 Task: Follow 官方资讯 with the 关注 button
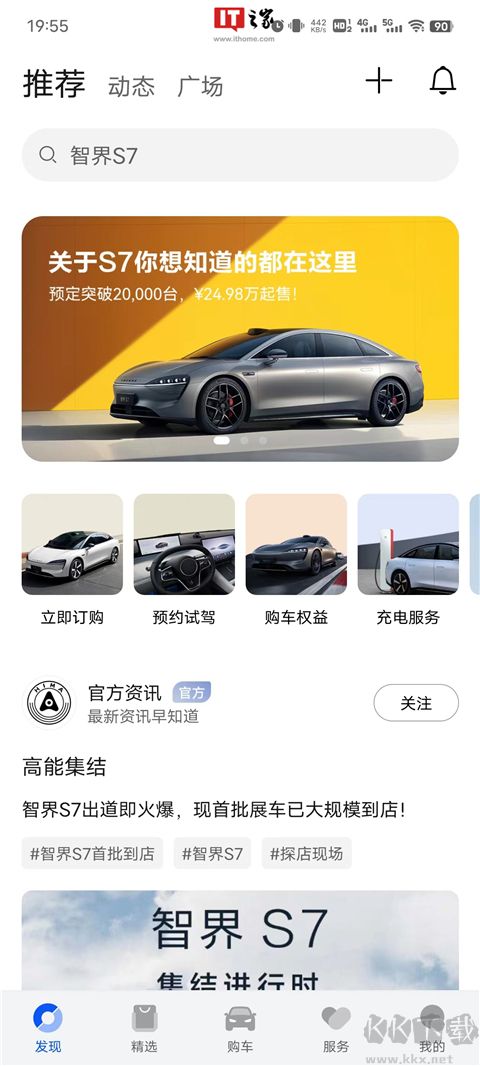tap(416, 703)
